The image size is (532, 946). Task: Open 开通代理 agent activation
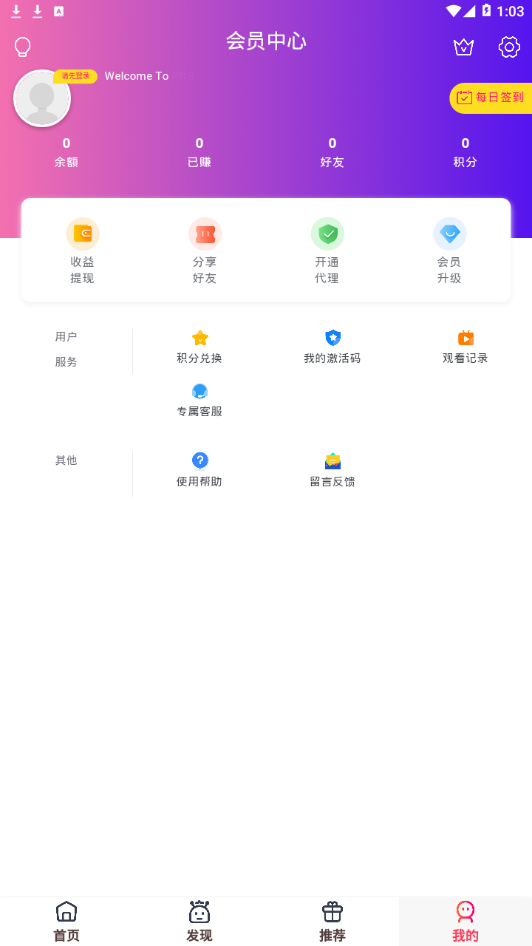tap(327, 251)
